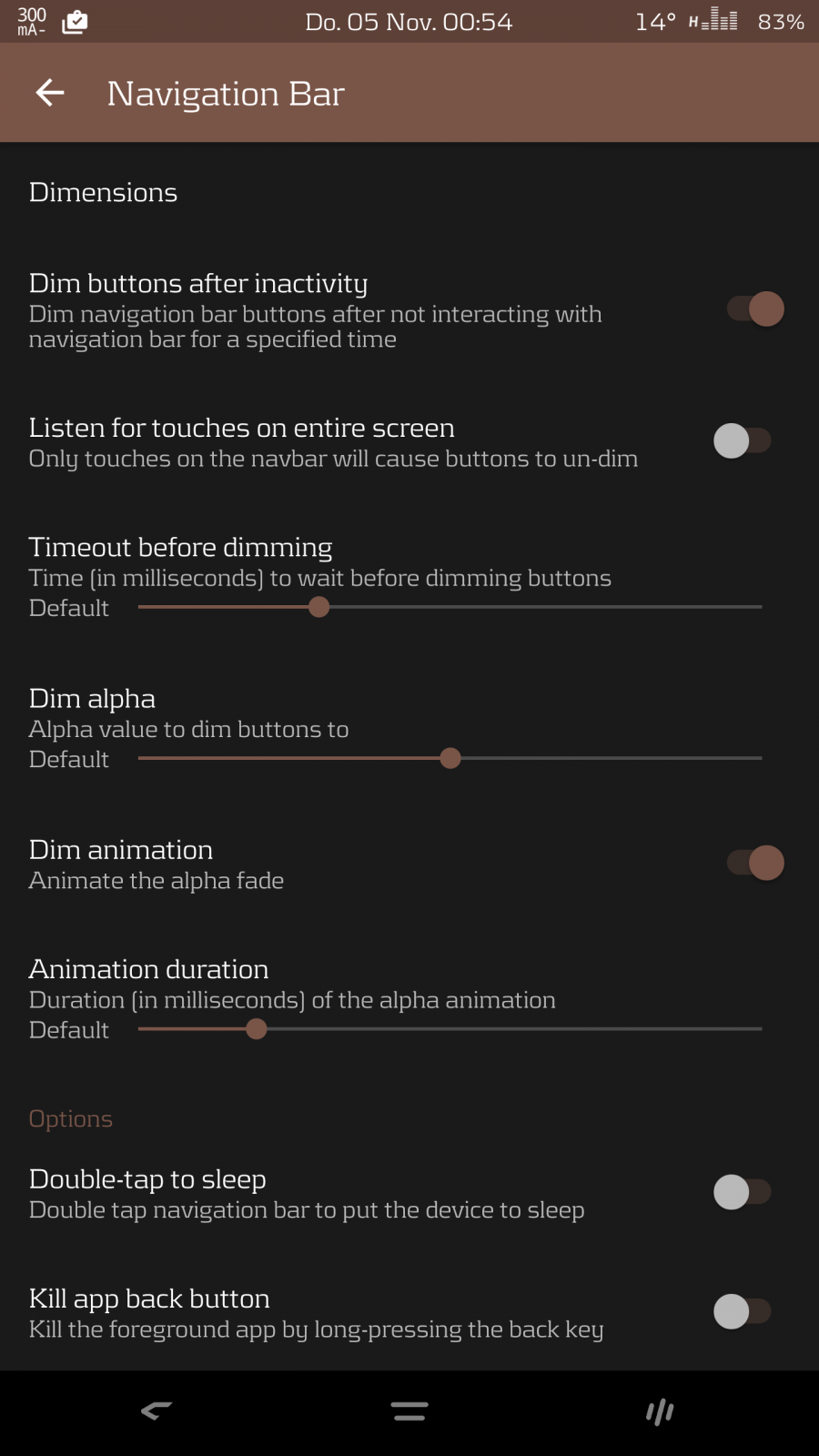Enable Kill app back button
Image resolution: width=819 pixels, height=1456 pixels.
[x=743, y=1311]
